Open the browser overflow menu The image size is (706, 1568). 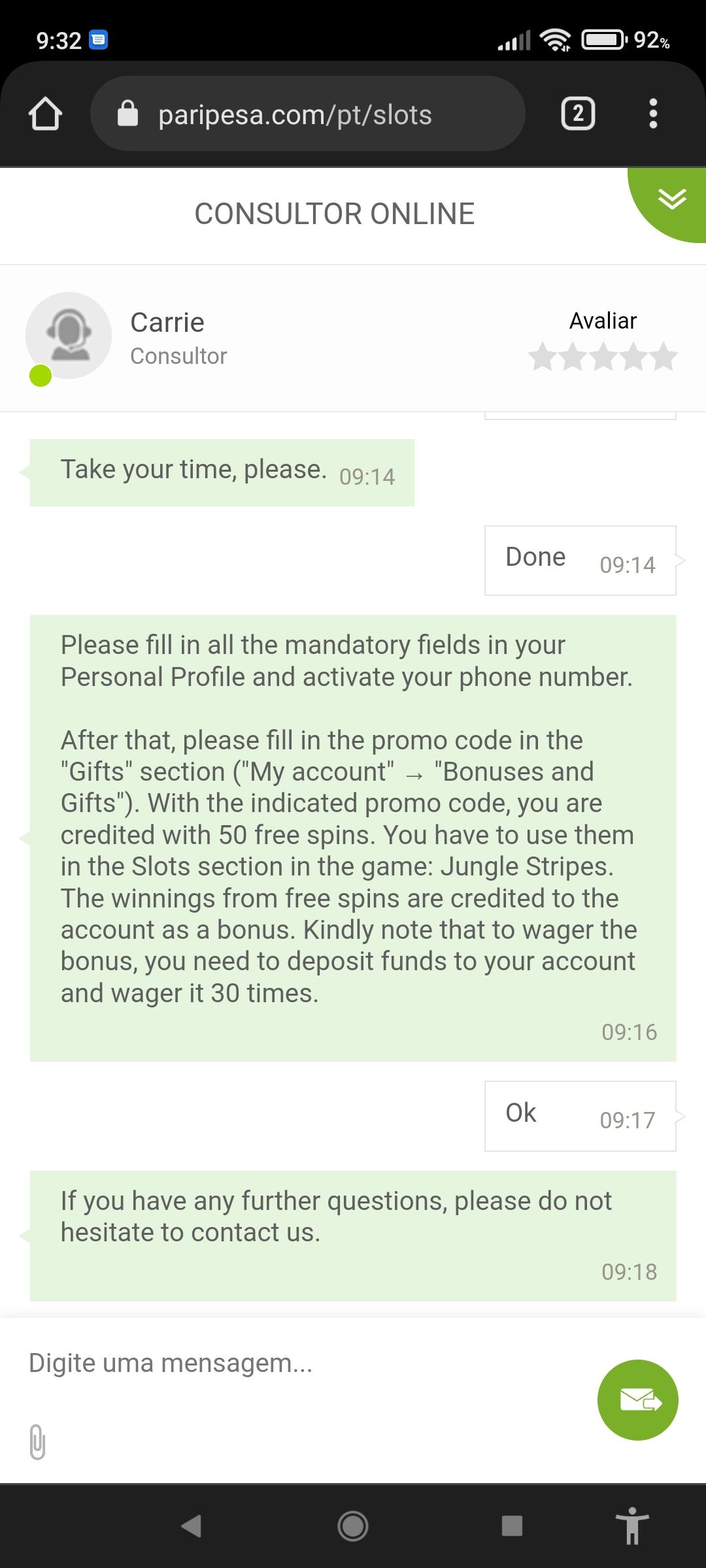[x=652, y=114]
